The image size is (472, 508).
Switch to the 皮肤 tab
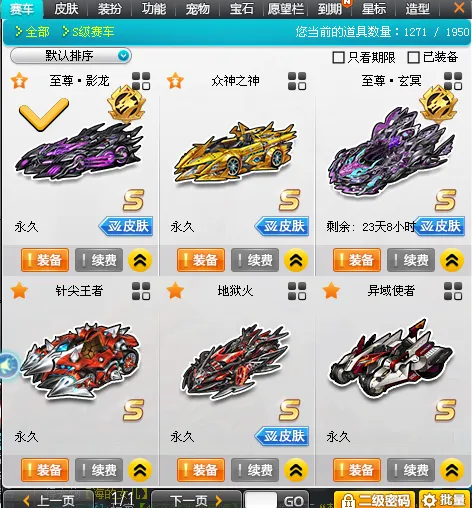click(66, 9)
